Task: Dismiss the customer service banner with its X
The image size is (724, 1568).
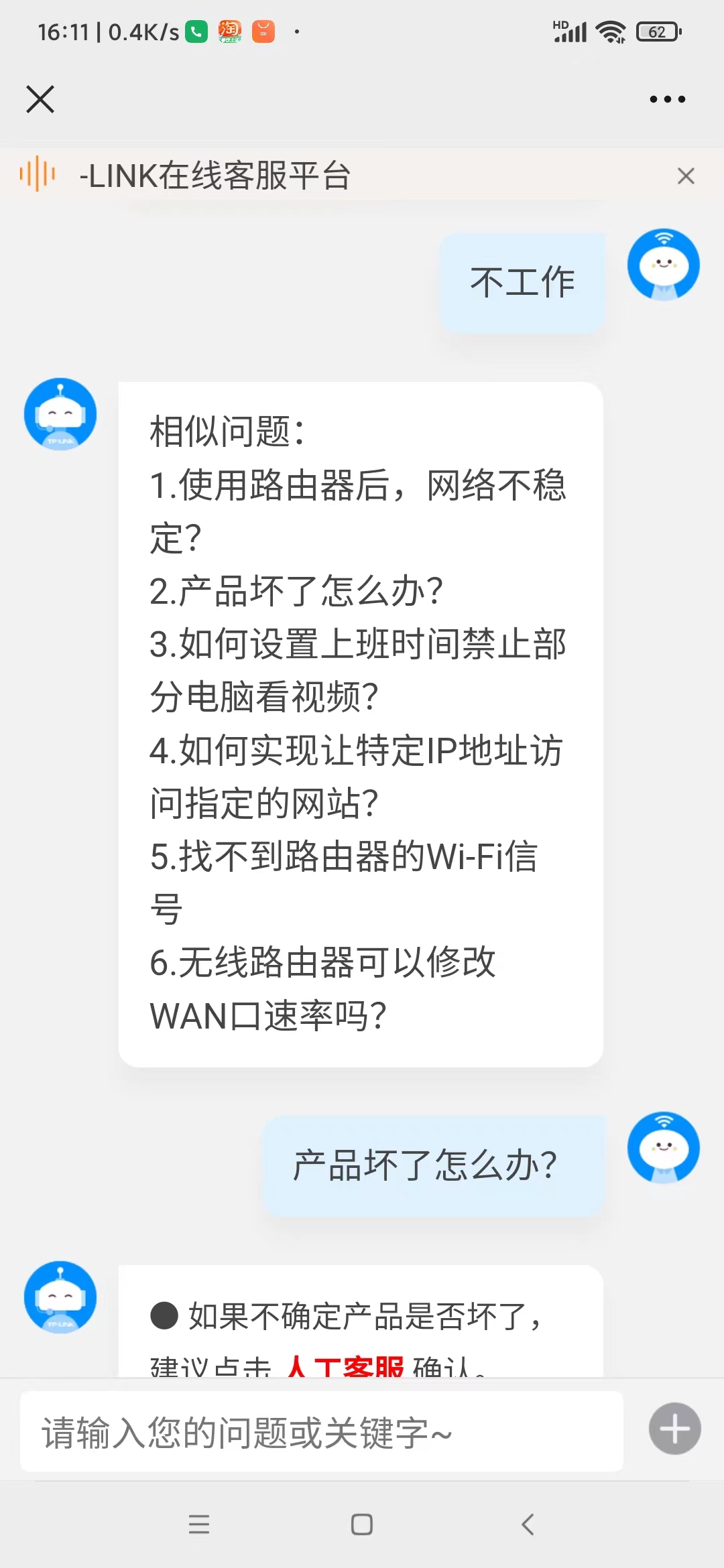Action: [686, 176]
